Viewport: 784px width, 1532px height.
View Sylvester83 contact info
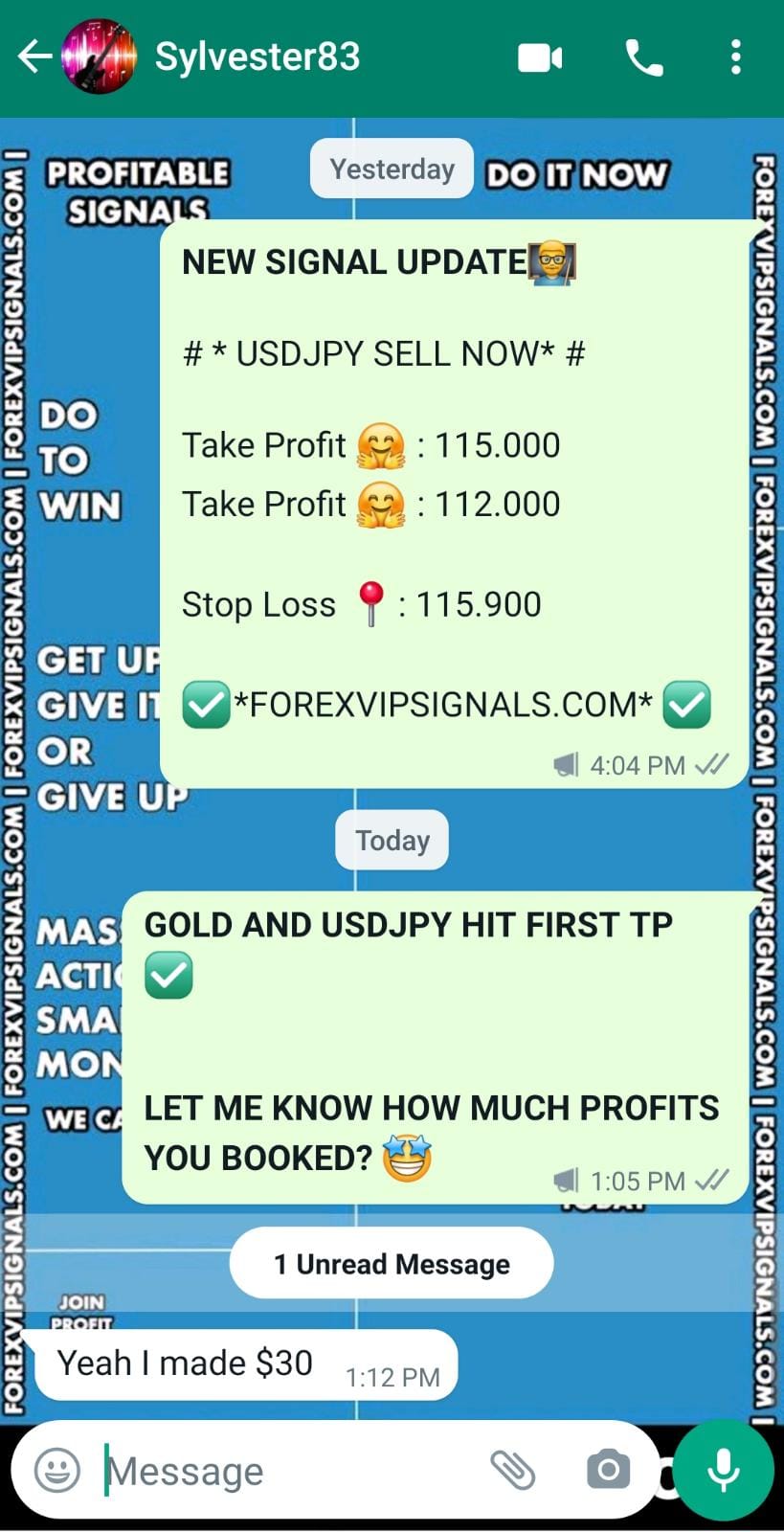(258, 57)
